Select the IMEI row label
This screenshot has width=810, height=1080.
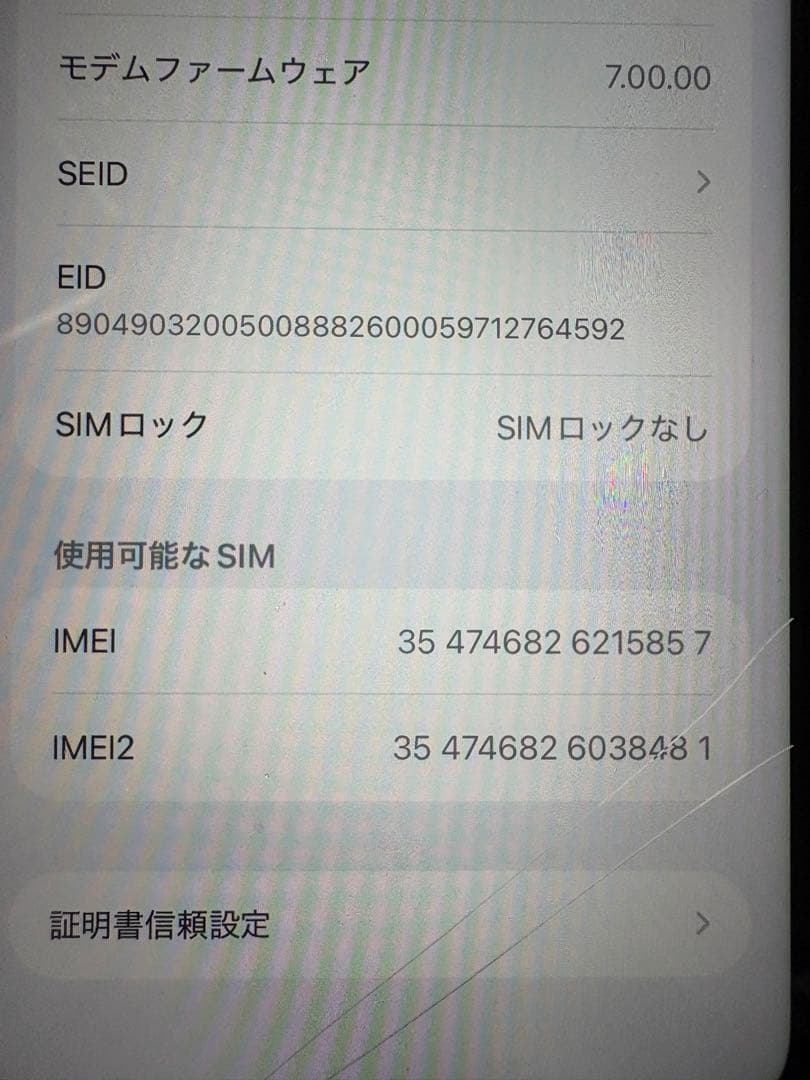pos(83,642)
